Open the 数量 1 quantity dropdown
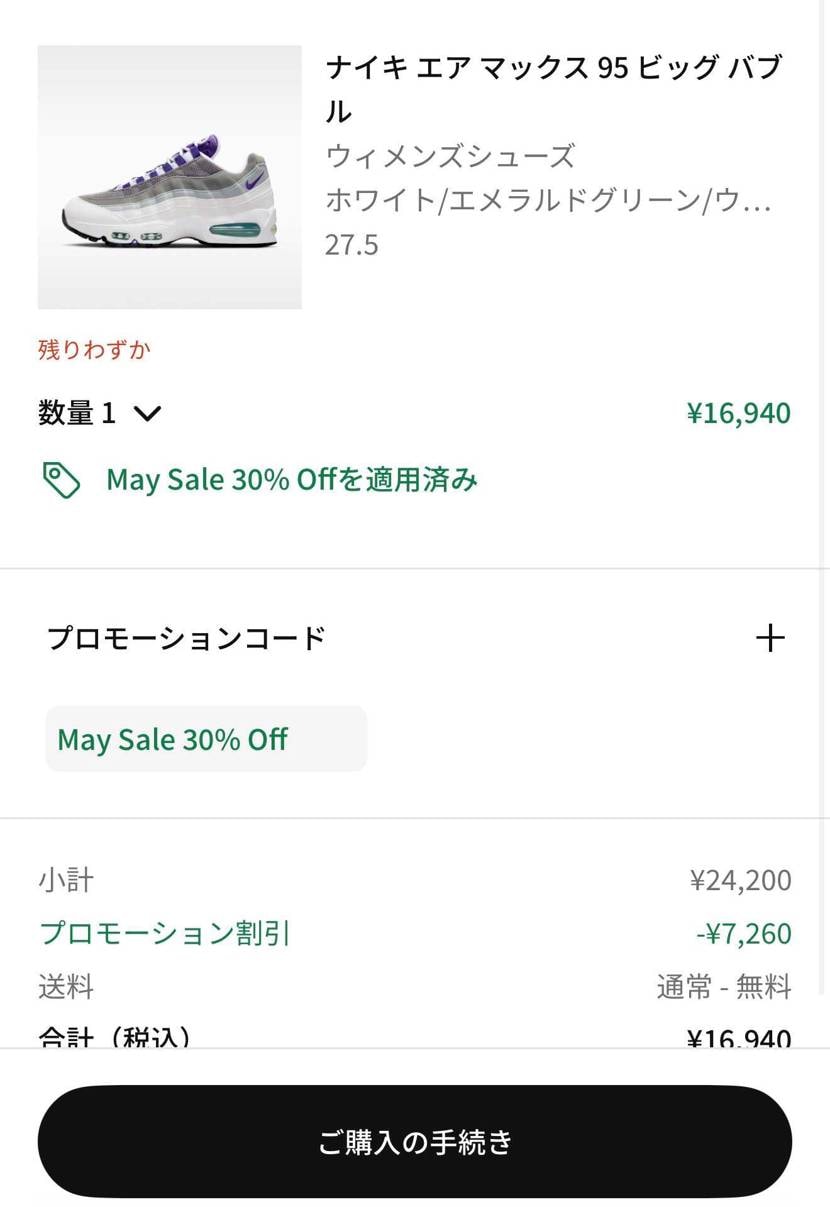 click(100, 413)
